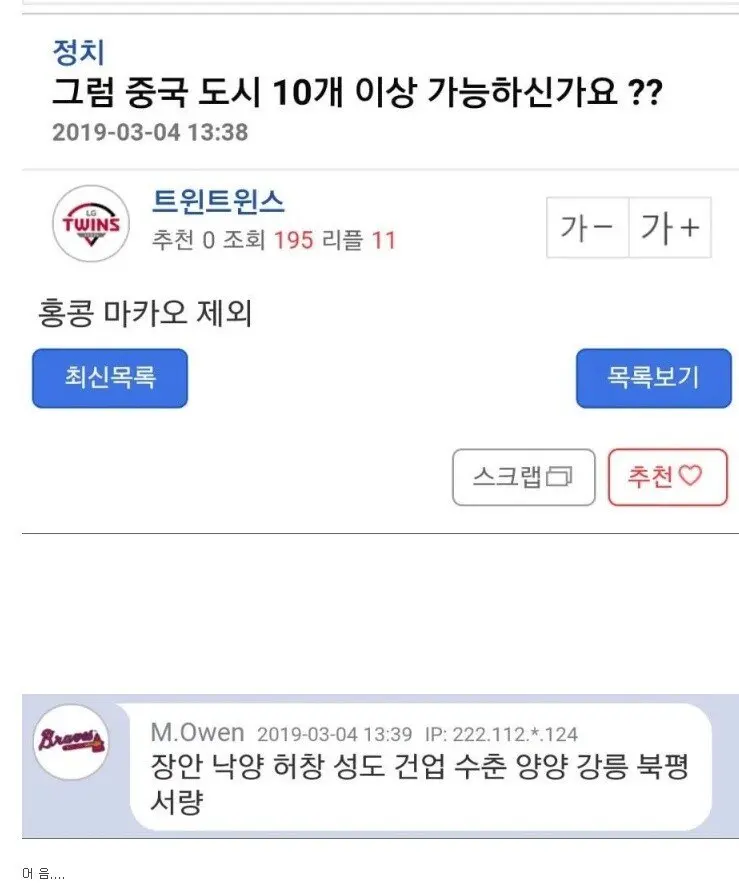This screenshot has height=891, width=739.
Task: Increase font size with 가+
Action: point(670,228)
